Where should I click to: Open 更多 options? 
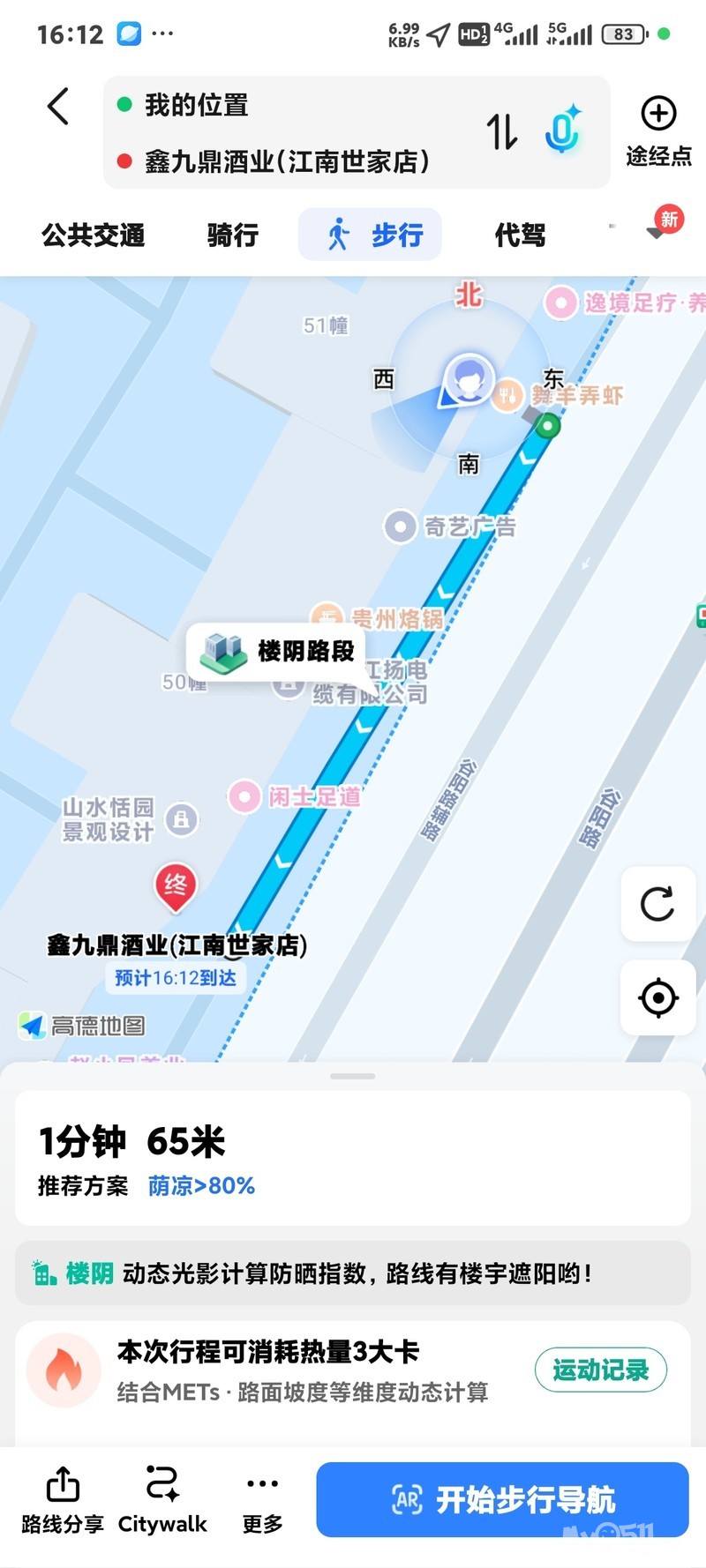click(x=262, y=1499)
